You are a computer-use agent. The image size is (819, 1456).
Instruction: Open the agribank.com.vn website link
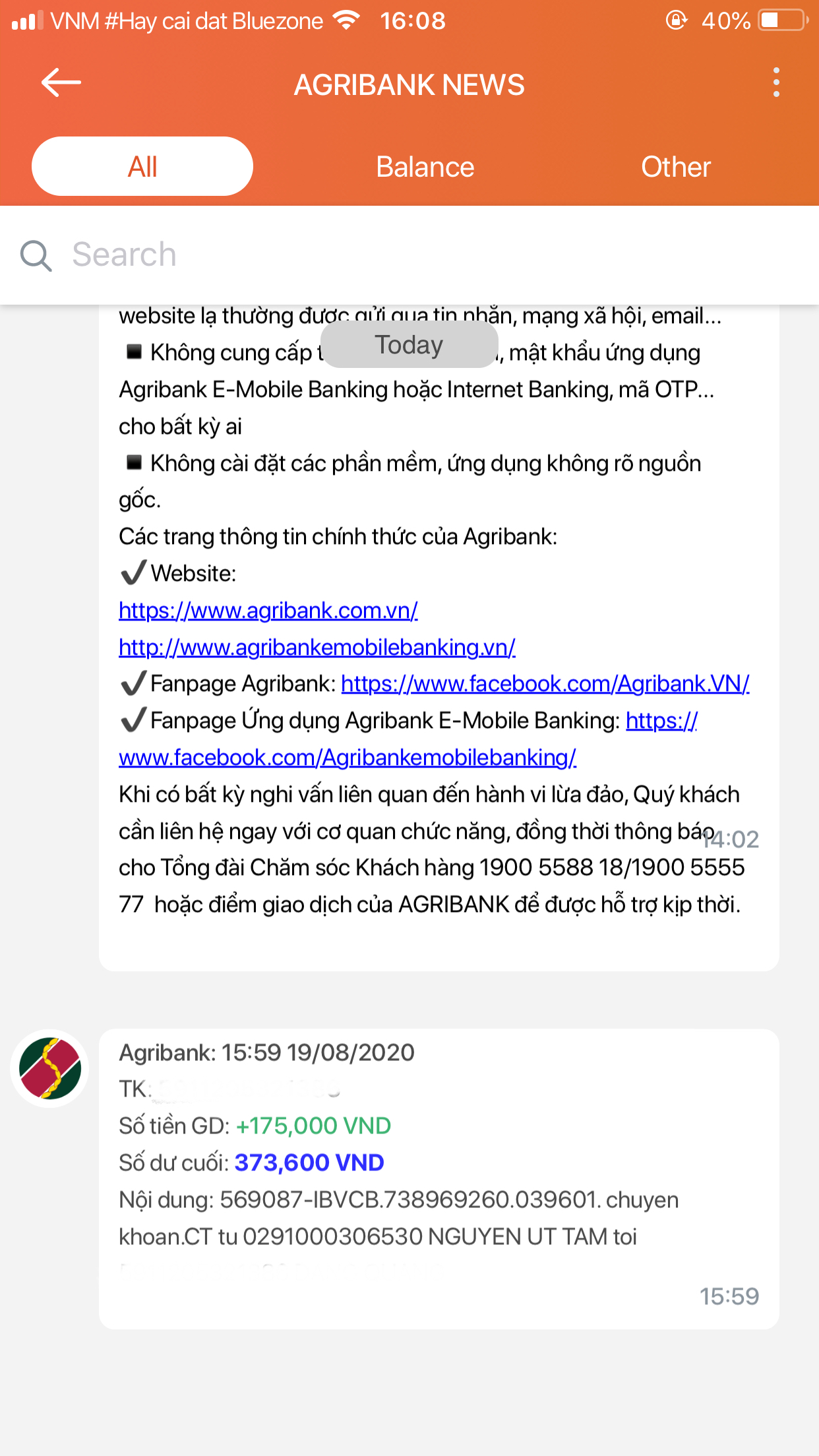click(268, 611)
